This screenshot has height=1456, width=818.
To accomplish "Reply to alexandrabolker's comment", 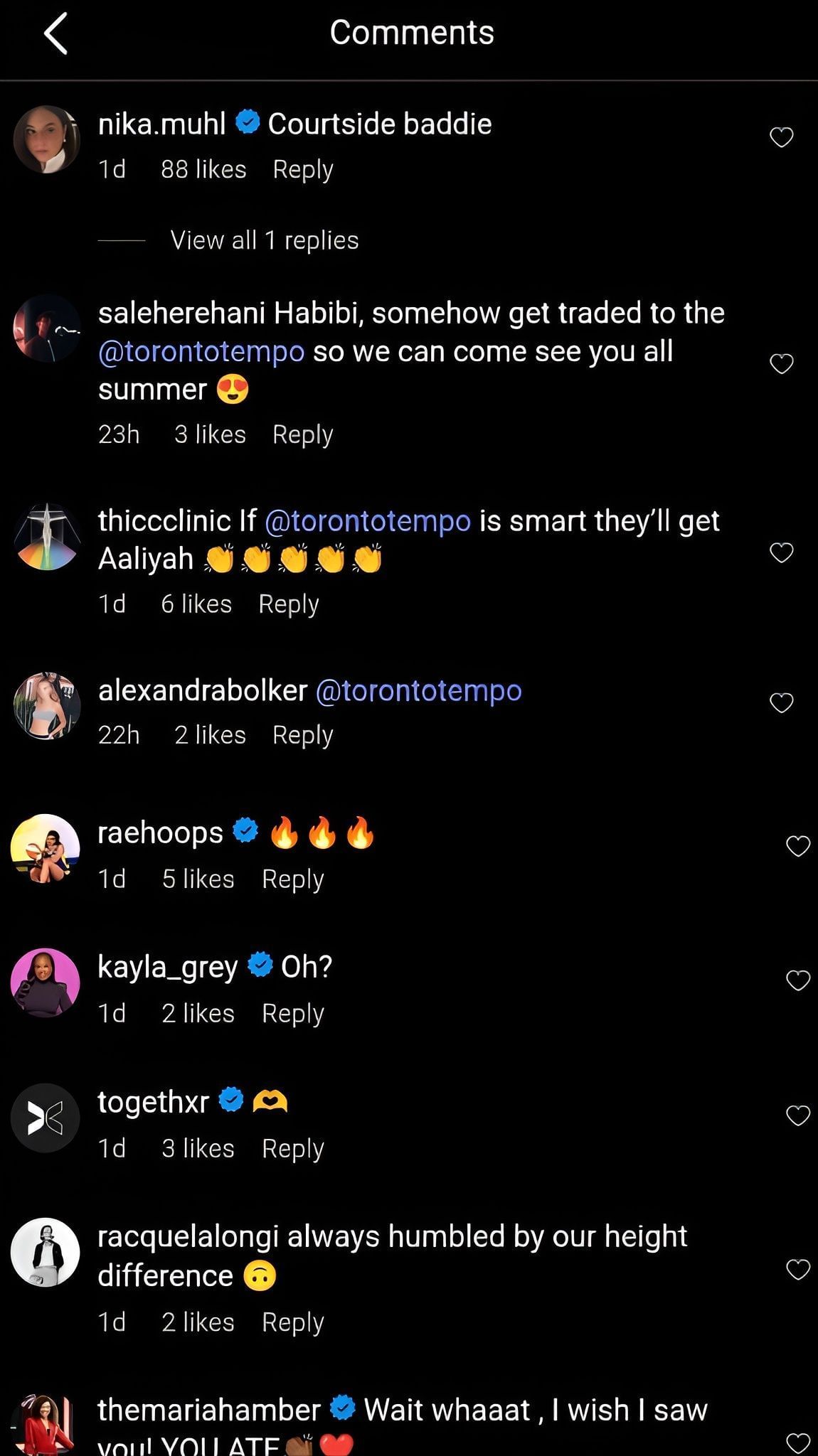I will click(302, 735).
